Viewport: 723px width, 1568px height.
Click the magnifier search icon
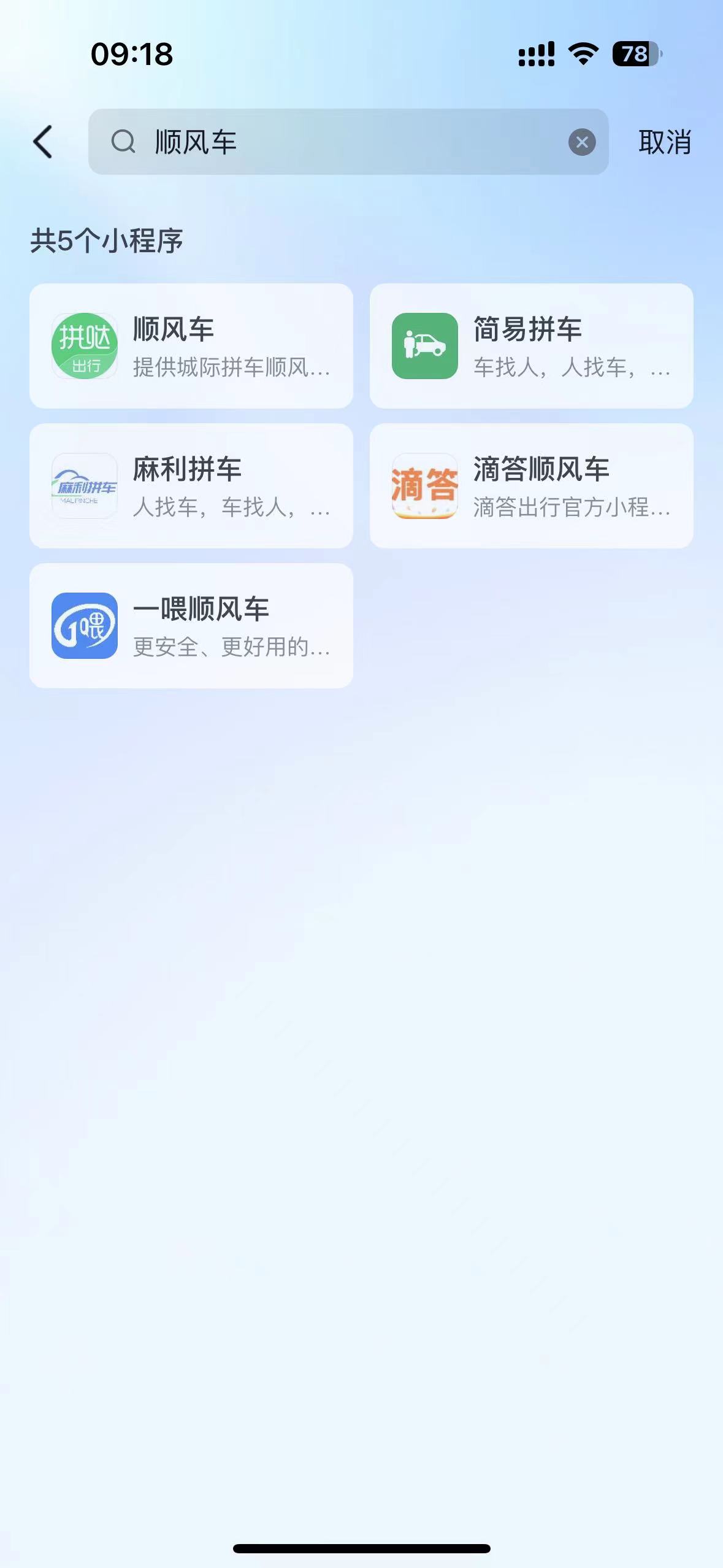[x=124, y=142]
